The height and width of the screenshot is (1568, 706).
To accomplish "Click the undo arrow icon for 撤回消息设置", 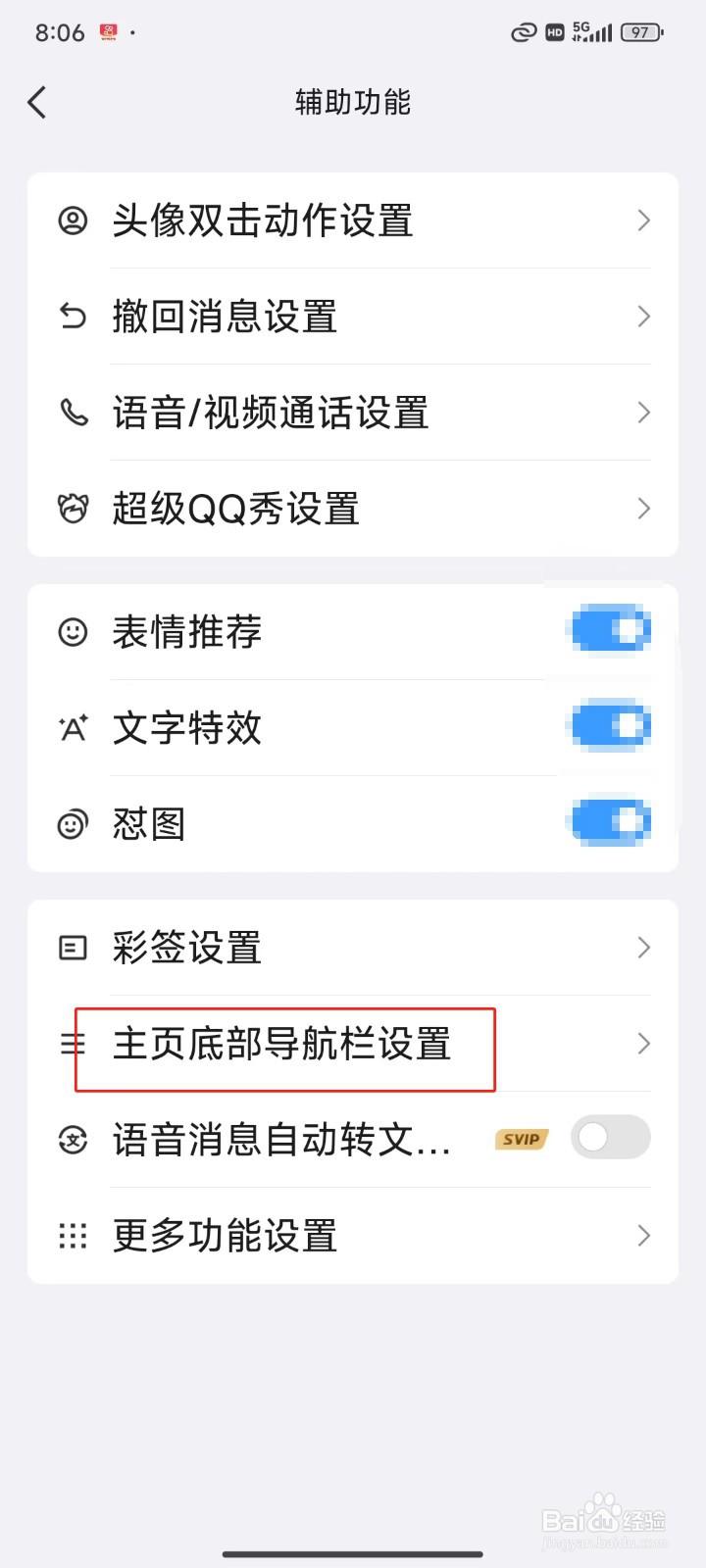I will [72, 316].
